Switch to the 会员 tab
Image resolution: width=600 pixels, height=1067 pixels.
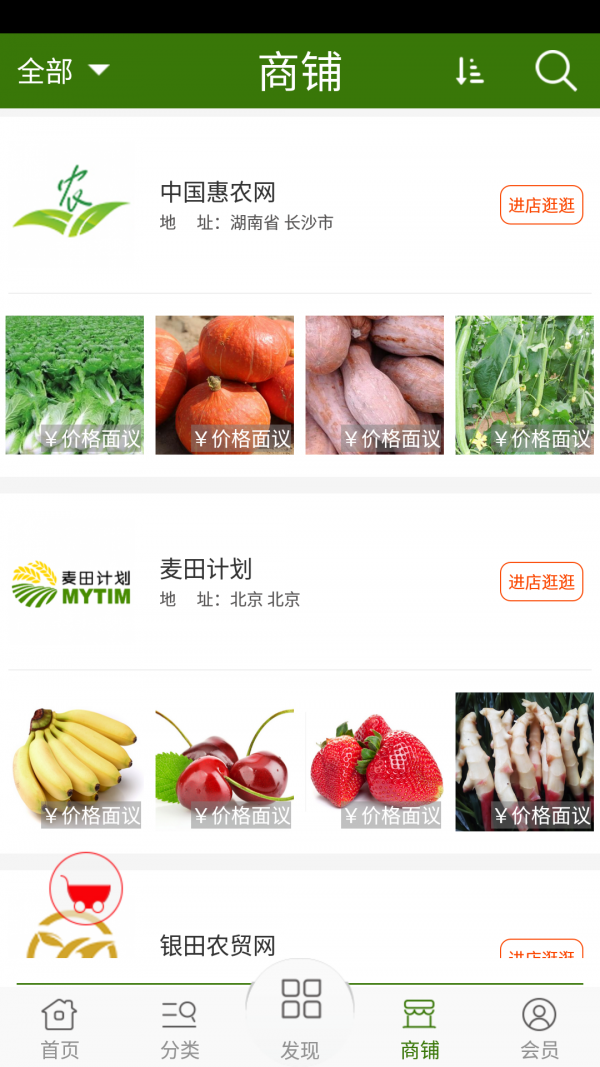tap(539, 1028)
